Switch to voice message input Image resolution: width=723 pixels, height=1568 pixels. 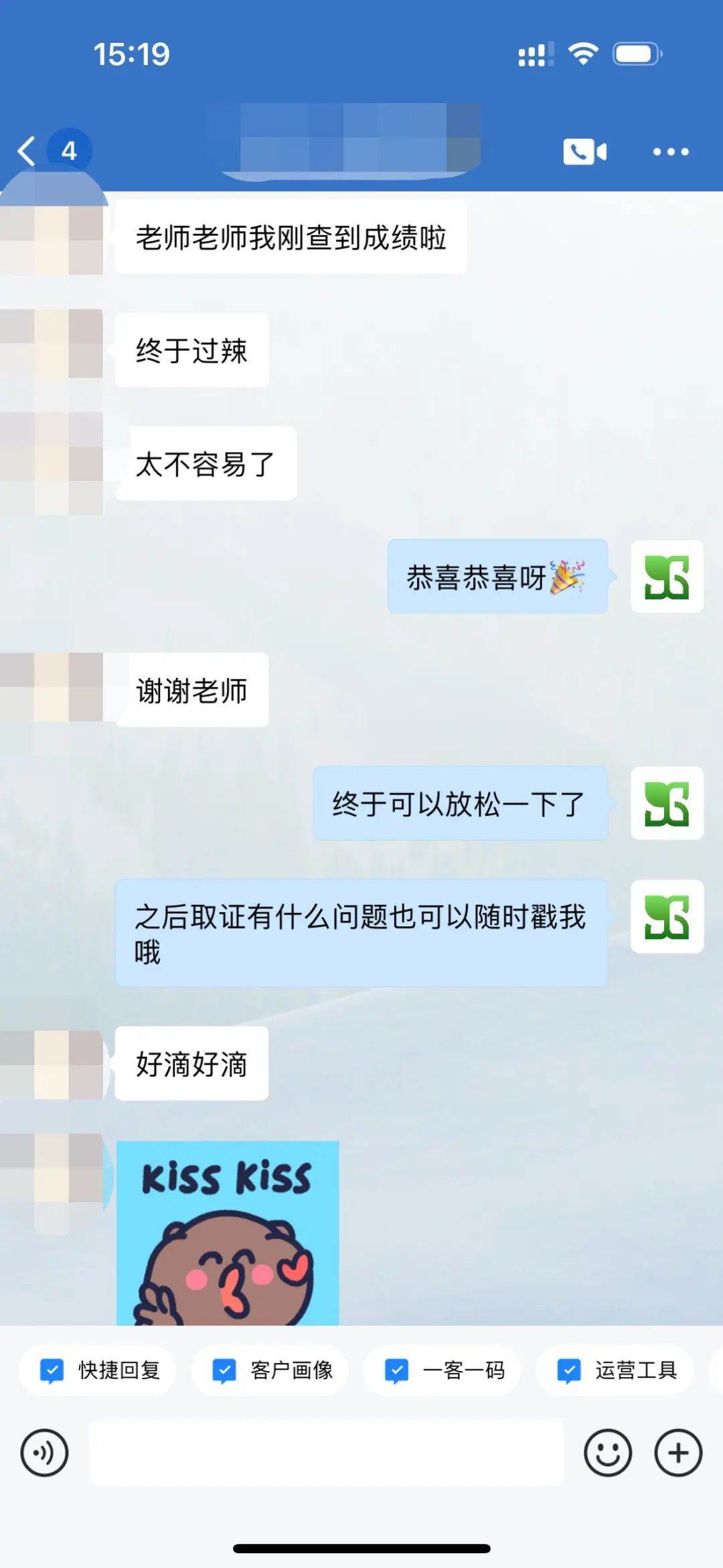click(x=44, y=1453)
